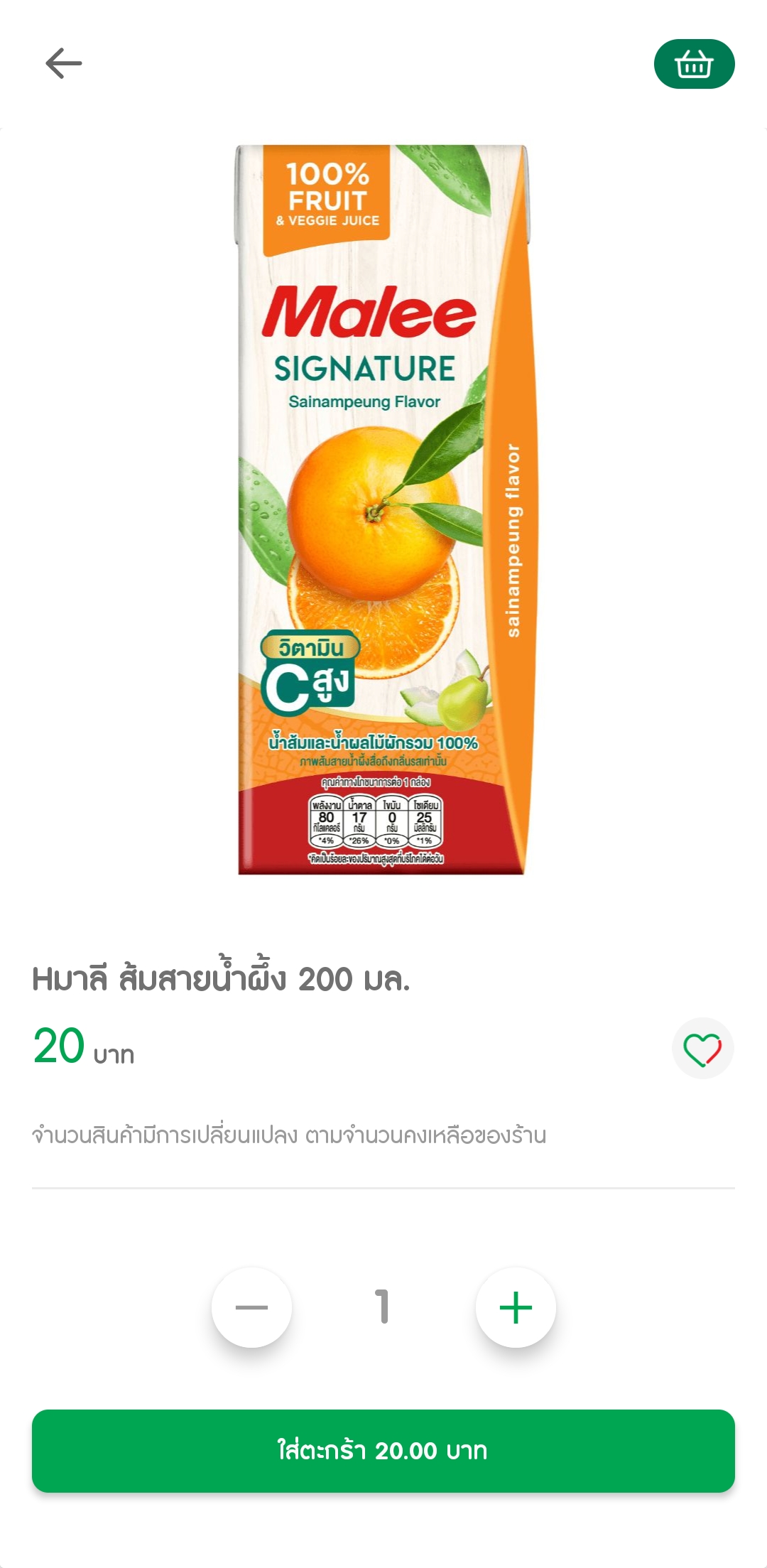Increase quantity with the plus button
This screenshot has width=767, height=1568.
point(516,1307)
